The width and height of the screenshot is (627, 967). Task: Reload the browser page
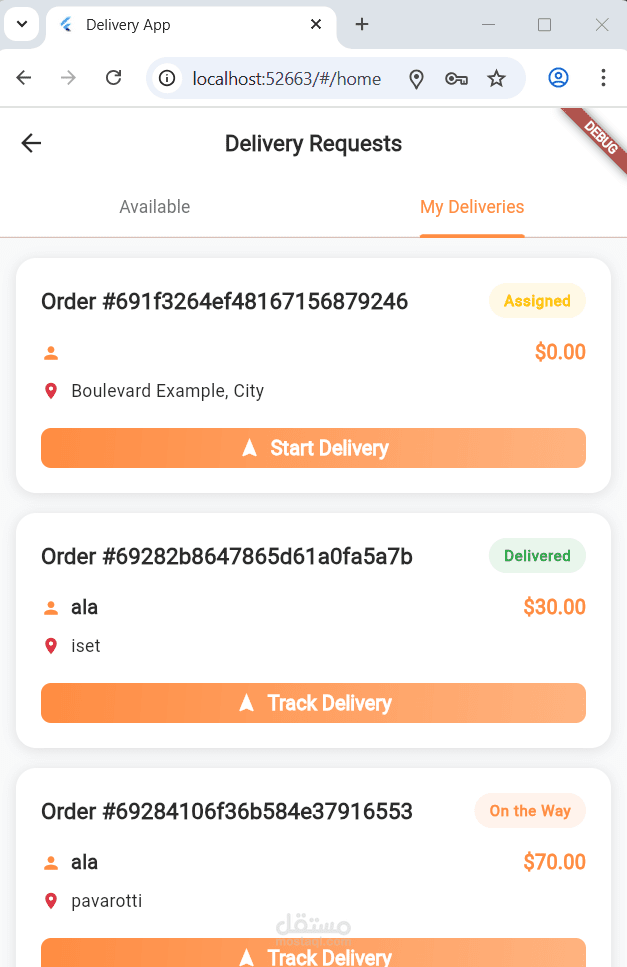(x=114, y=78)
